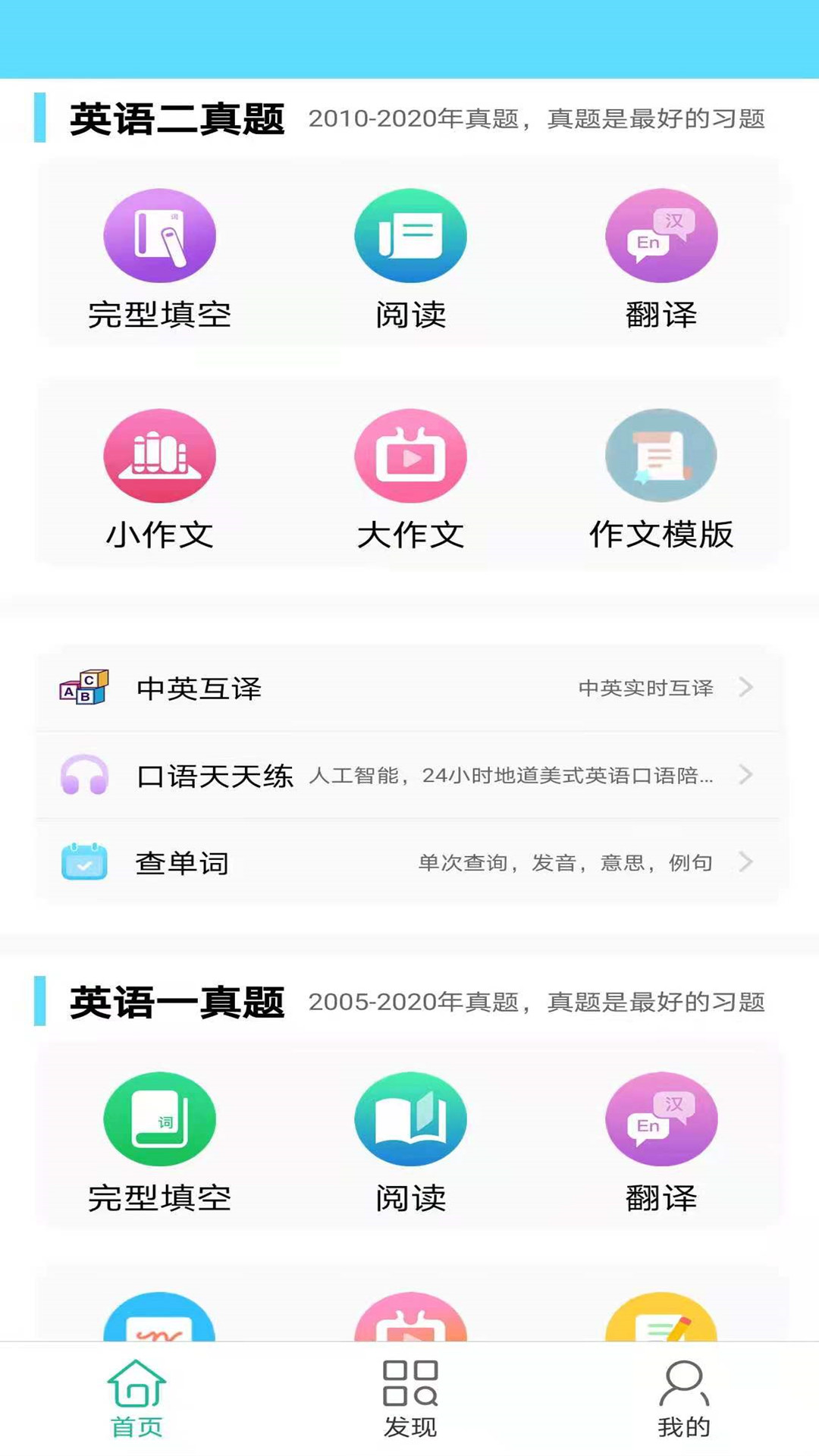Open the 小作文 books icon
This screenshot has width=819, height=1456.
coord(159,456)
